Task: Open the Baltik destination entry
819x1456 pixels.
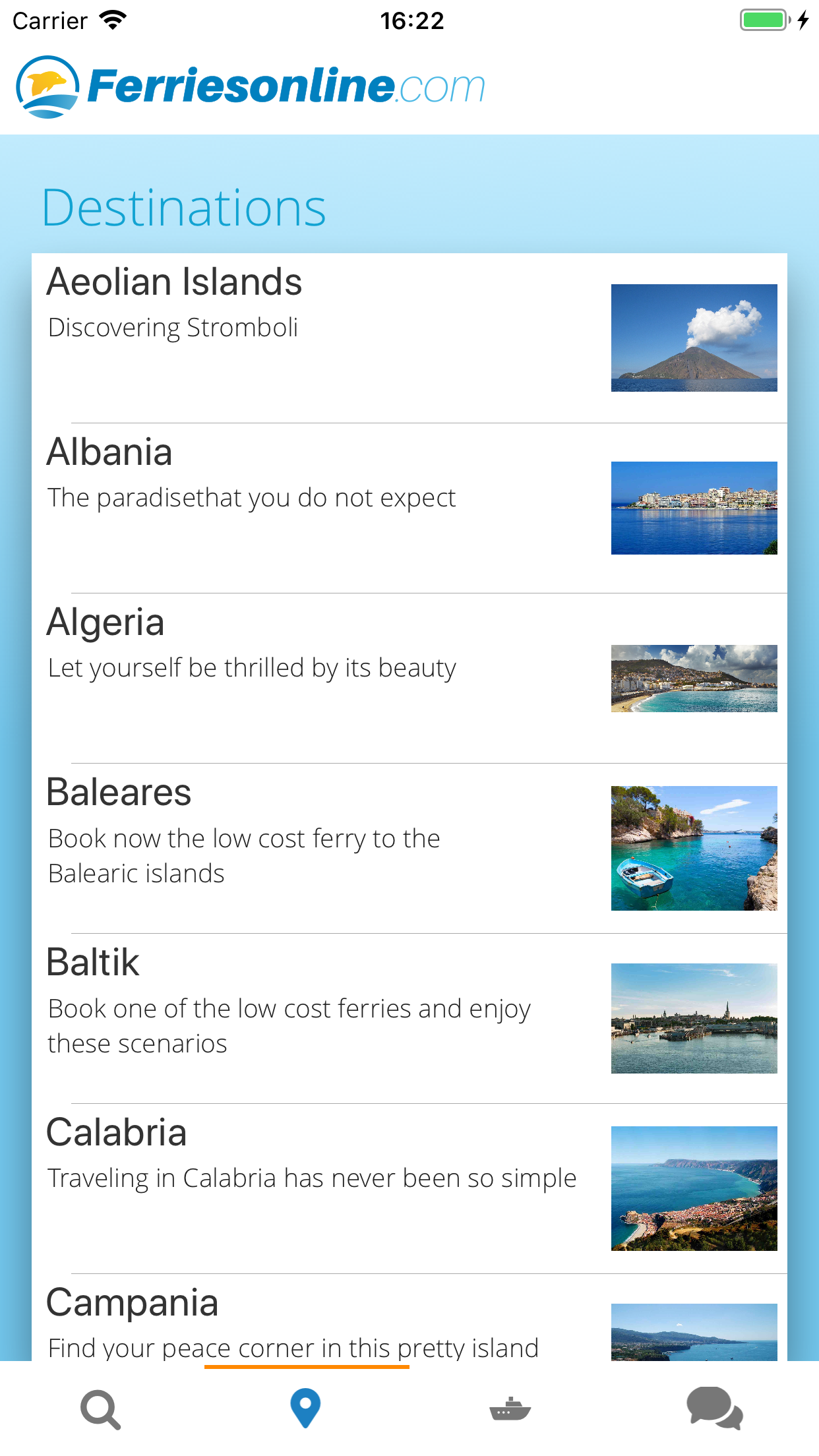Action: tap(409, 1019)
